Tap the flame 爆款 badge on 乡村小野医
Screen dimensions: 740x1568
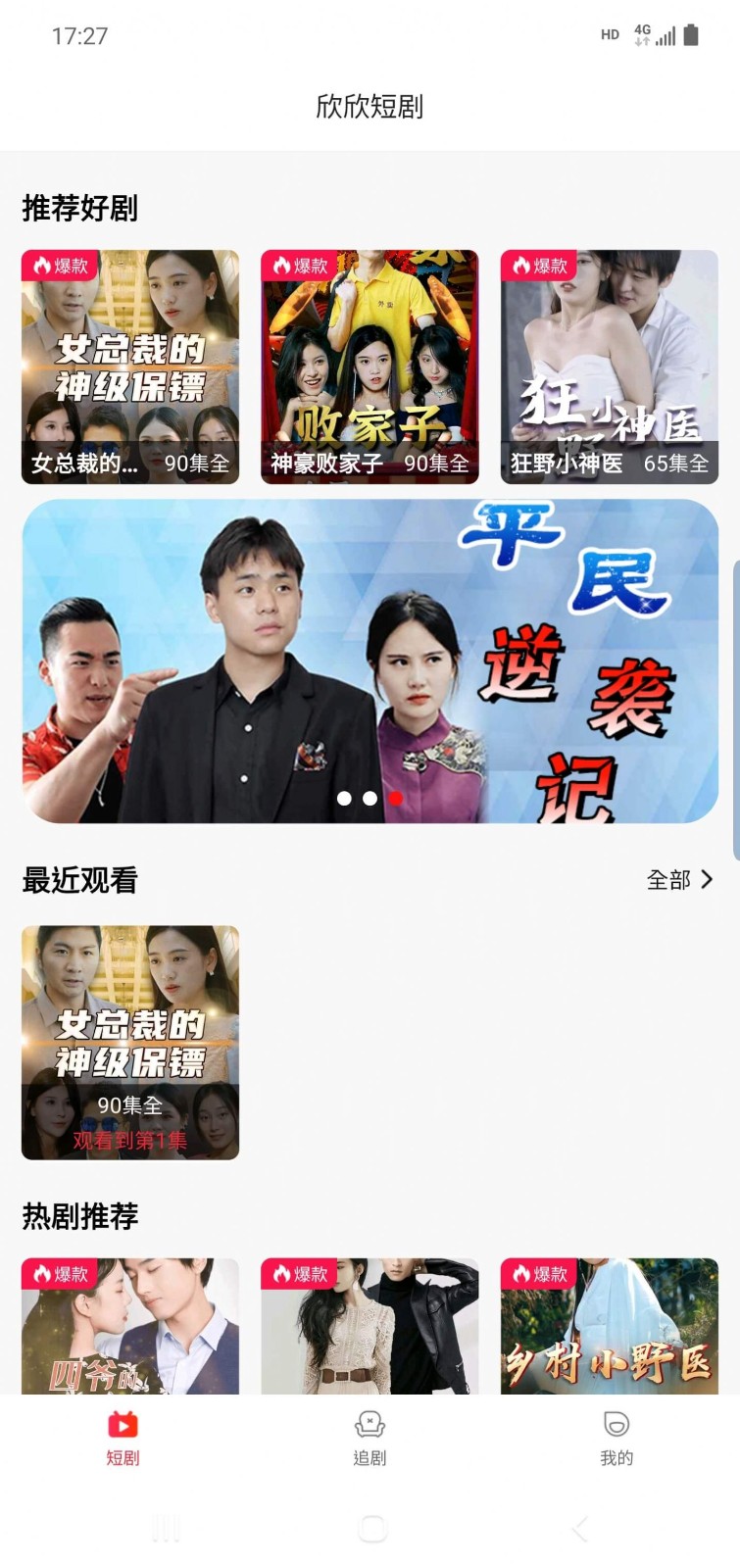coord(537,1273)
